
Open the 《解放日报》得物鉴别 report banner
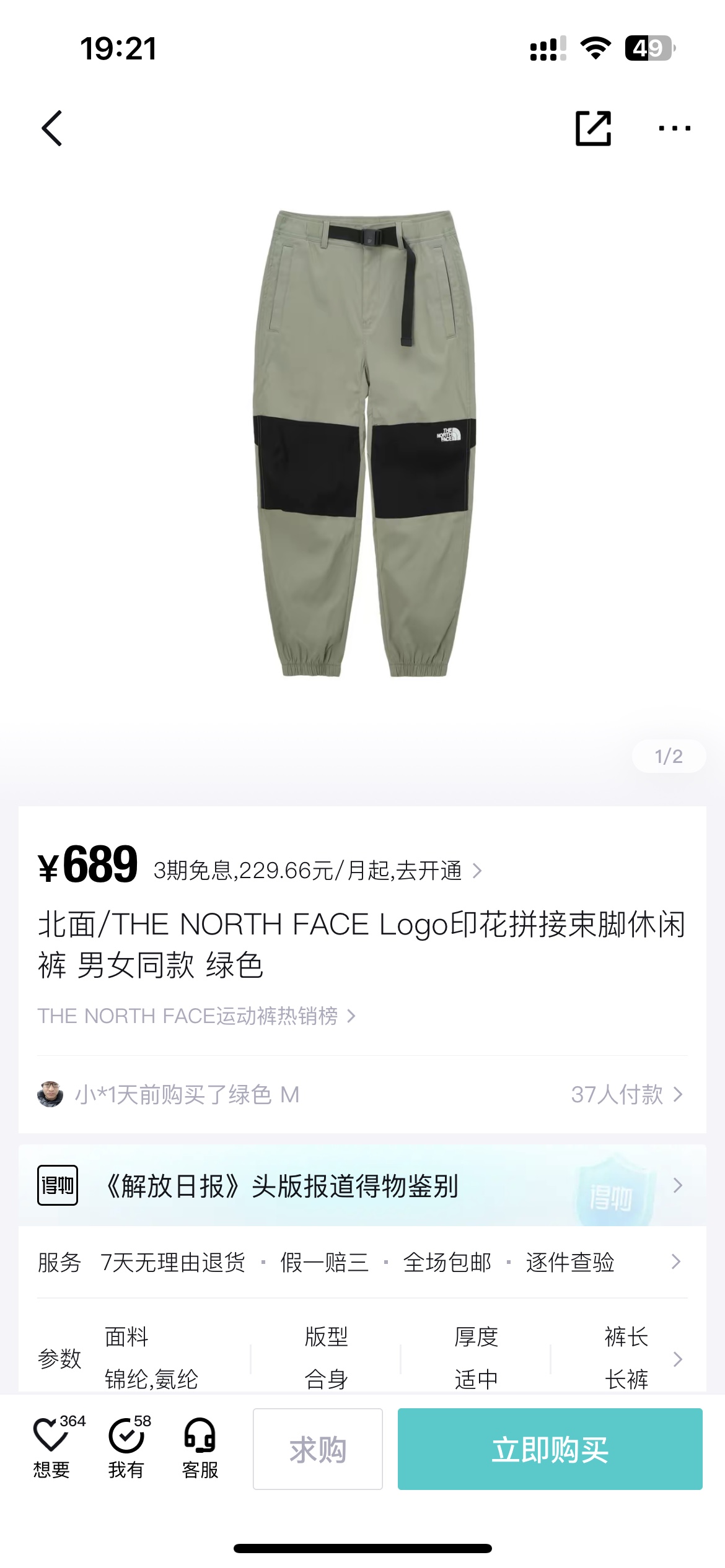tap(362, 1186)
